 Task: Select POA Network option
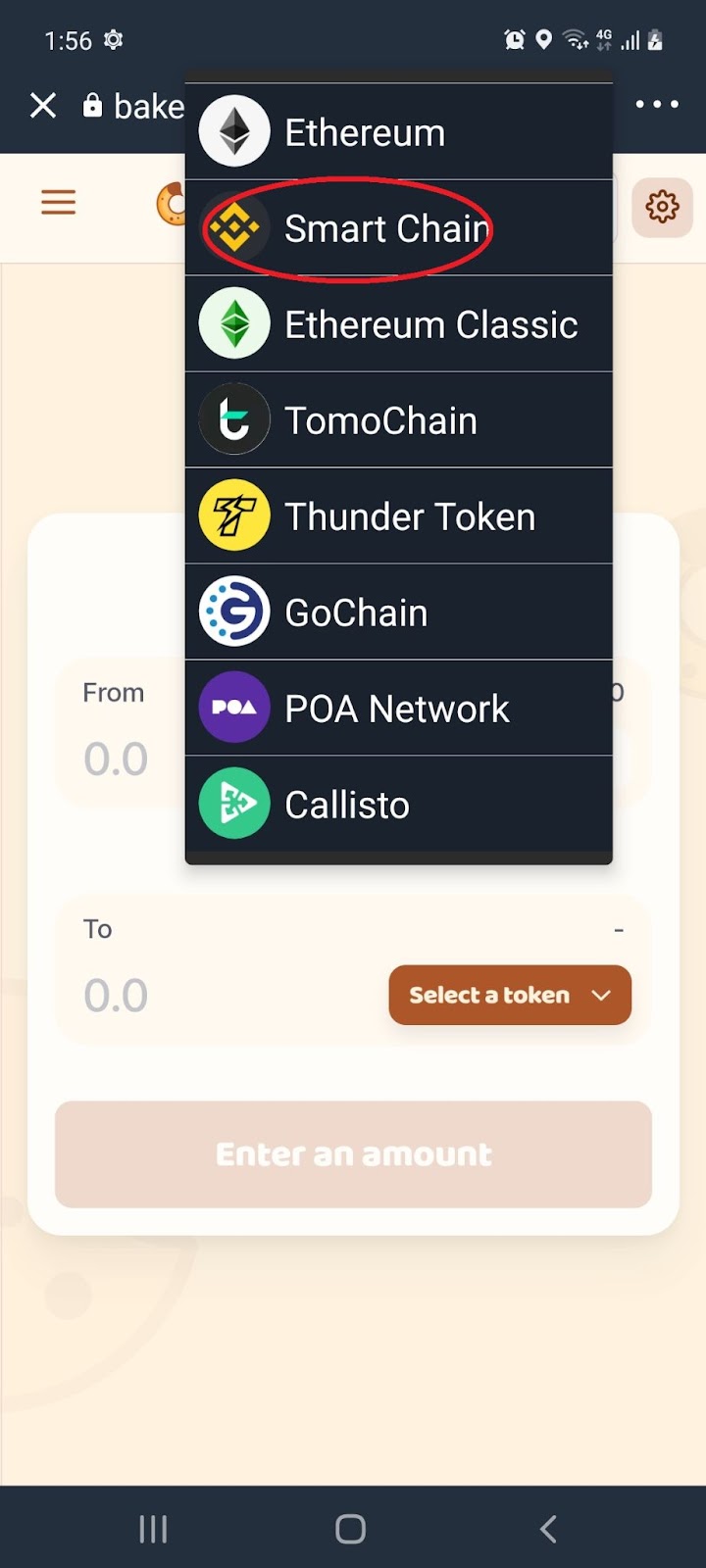tap(398, 709)
